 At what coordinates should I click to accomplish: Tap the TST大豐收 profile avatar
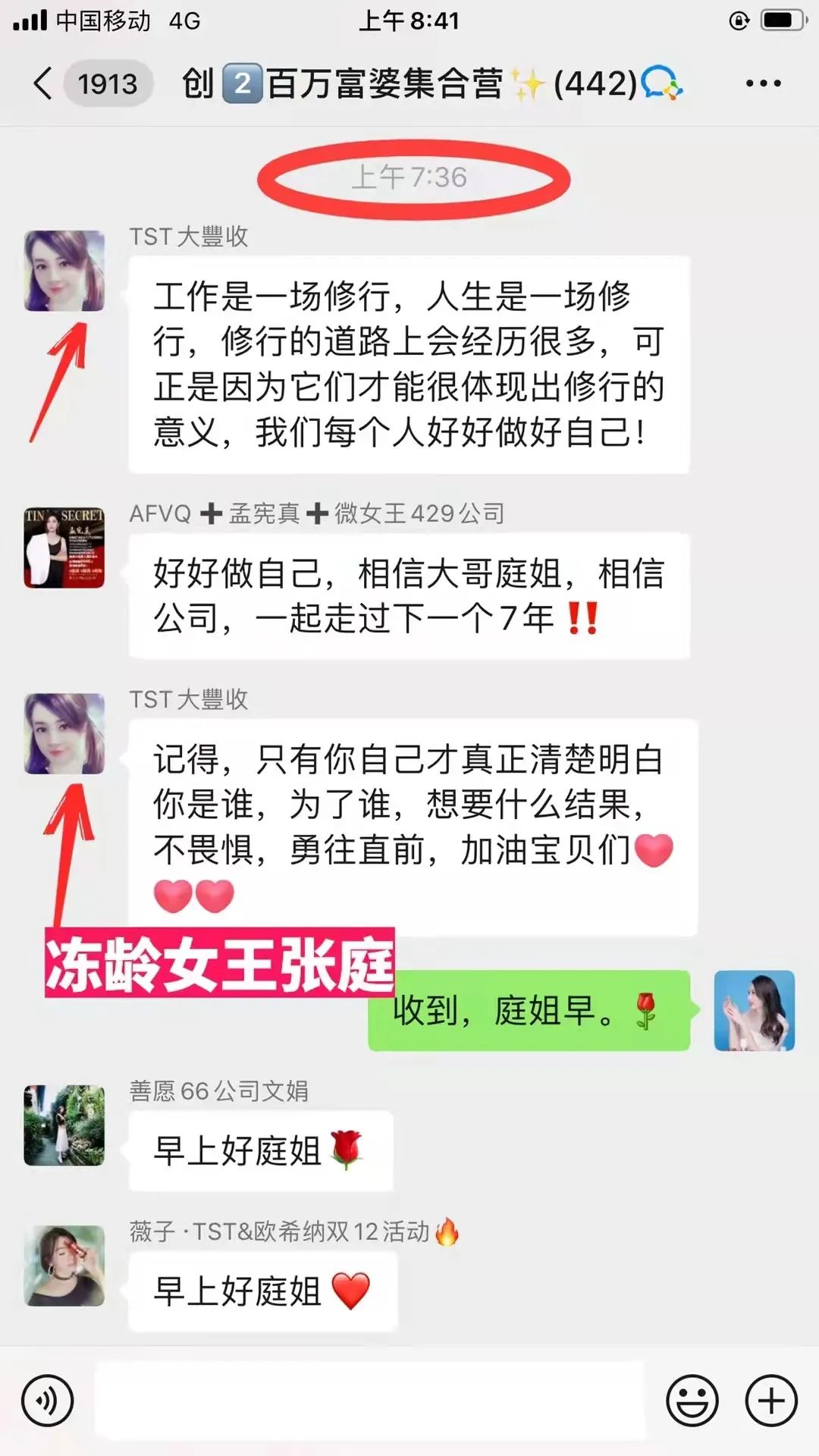click(63, 269)
